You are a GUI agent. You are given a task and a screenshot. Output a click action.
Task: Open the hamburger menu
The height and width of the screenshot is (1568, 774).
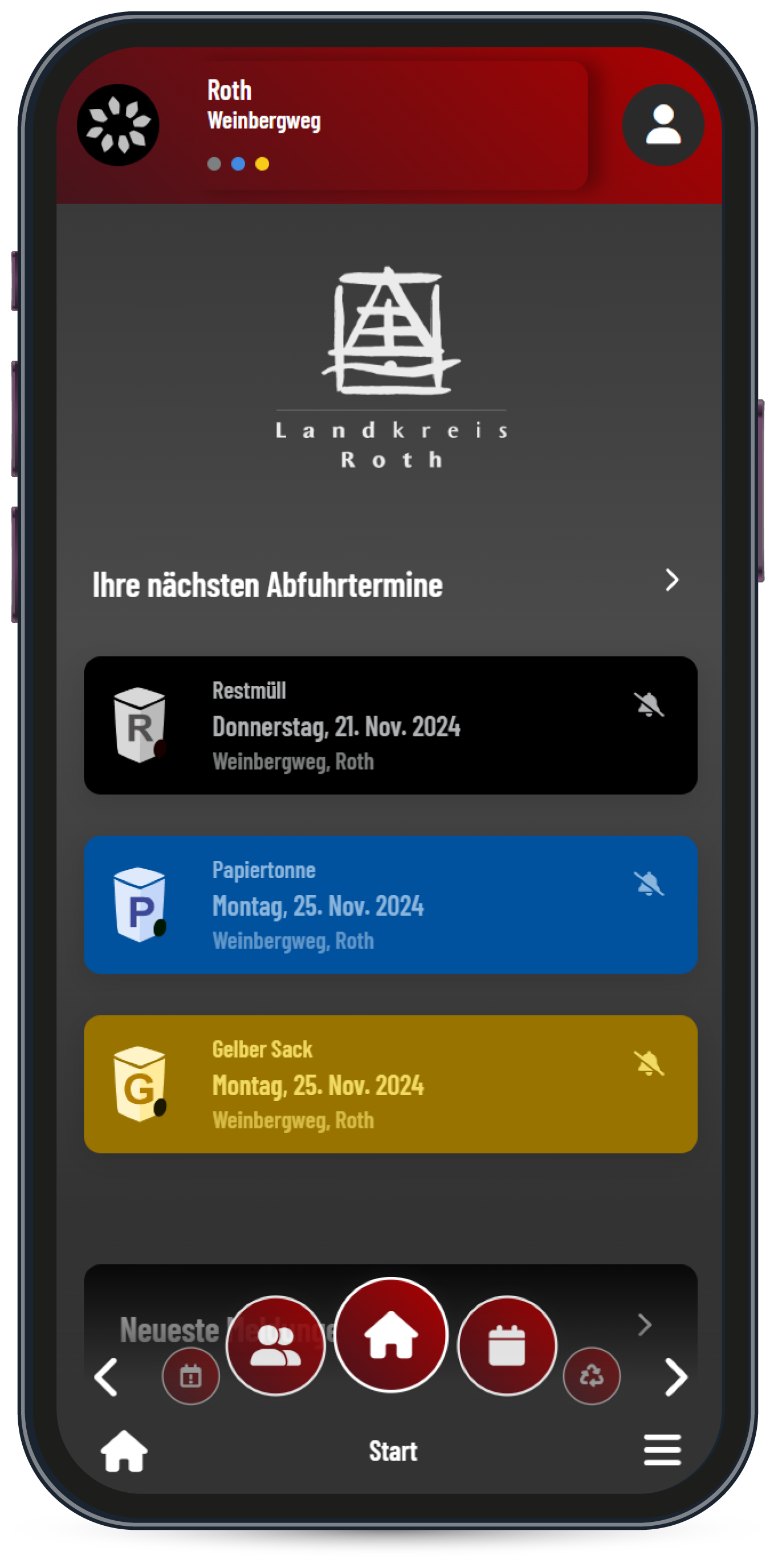(662, 1449)
